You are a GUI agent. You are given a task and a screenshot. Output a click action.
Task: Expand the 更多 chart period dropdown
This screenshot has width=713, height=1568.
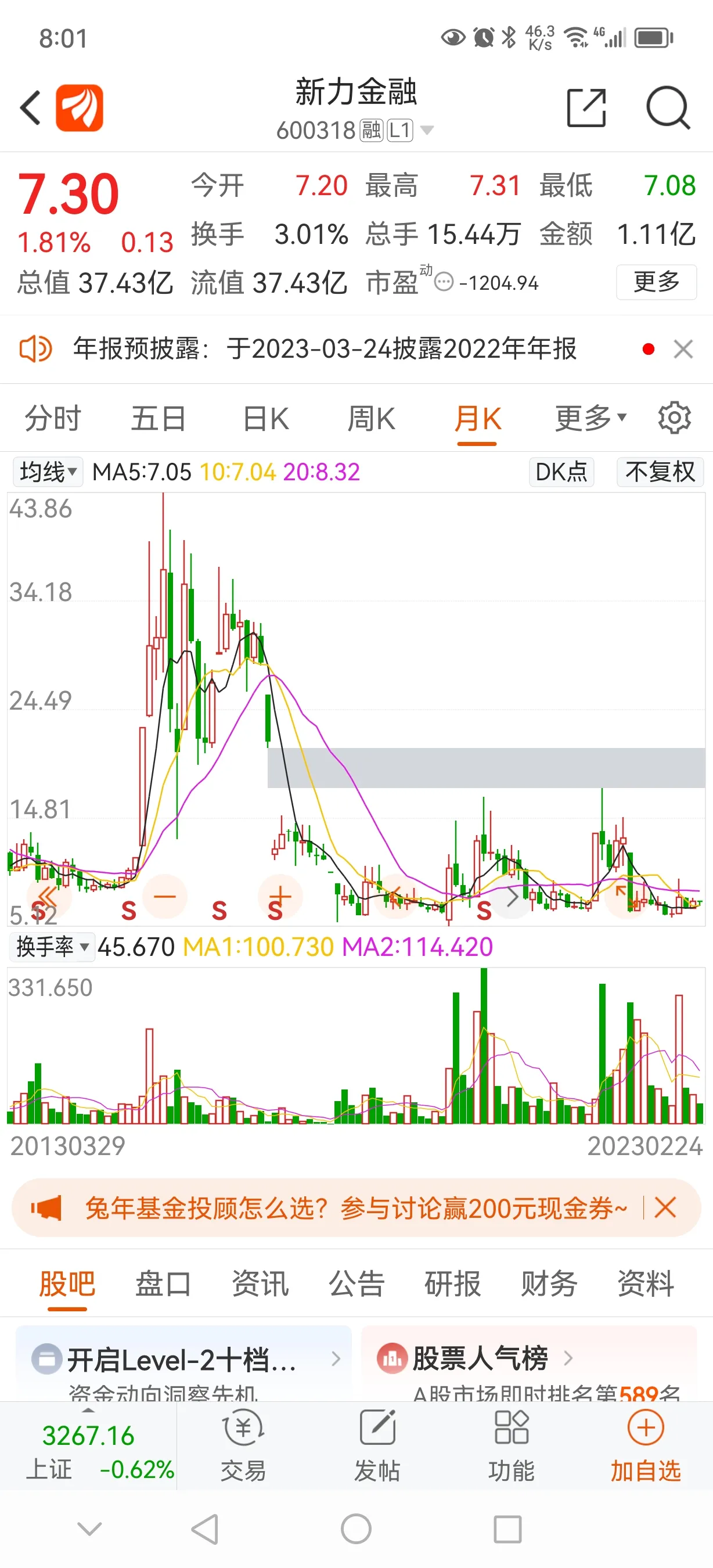click(x=589, y=419)
